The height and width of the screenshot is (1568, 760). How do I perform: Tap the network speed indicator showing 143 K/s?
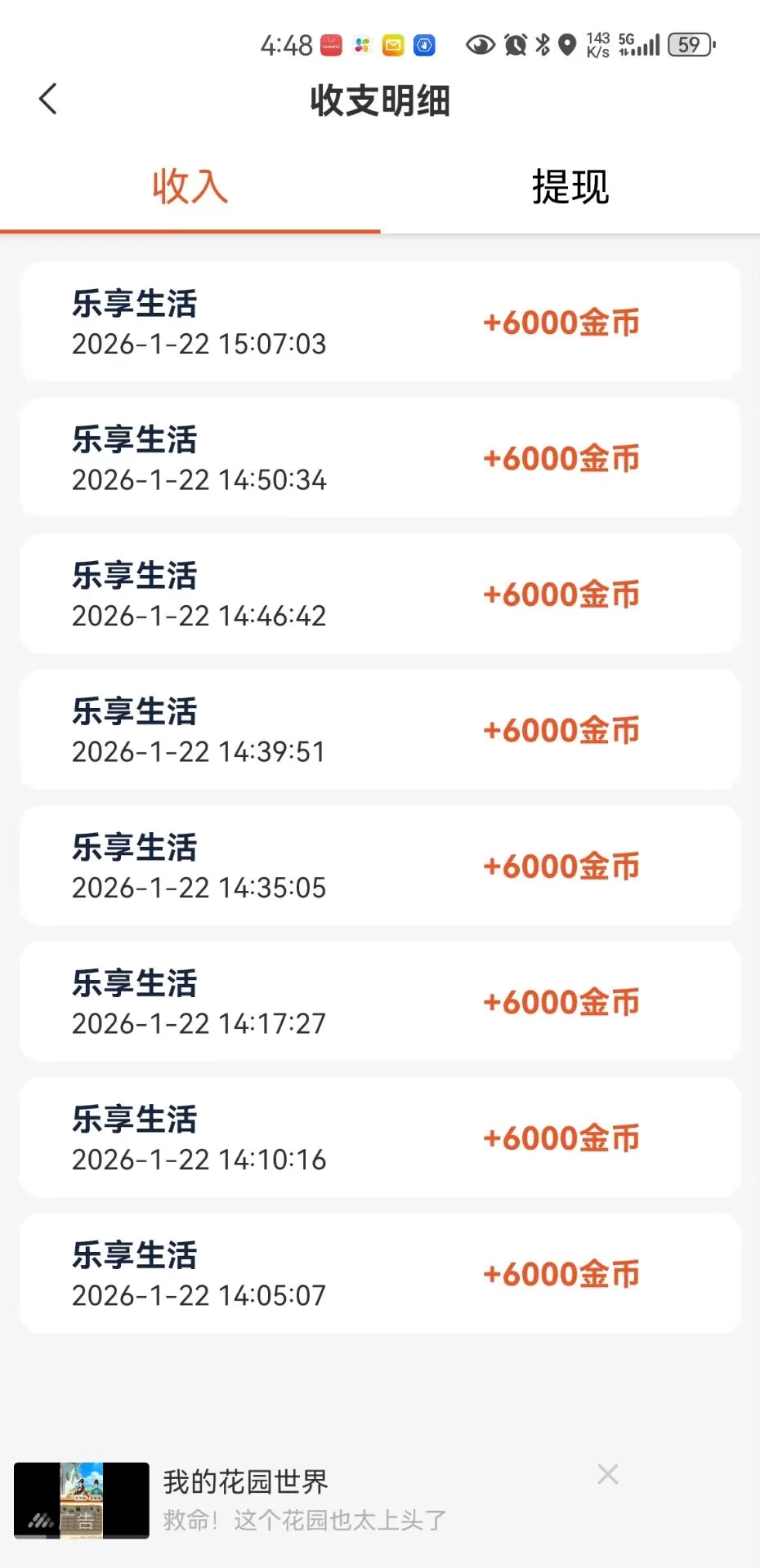[x=597, y=47]
